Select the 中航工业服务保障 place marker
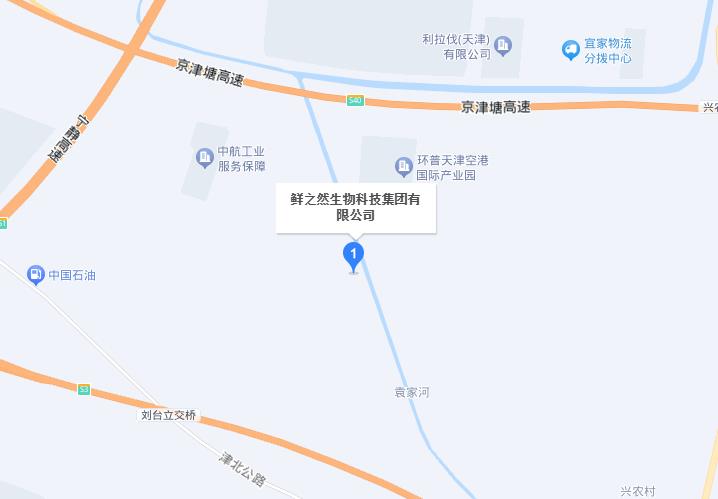718x499 pixels. click(x=204, y=157)
